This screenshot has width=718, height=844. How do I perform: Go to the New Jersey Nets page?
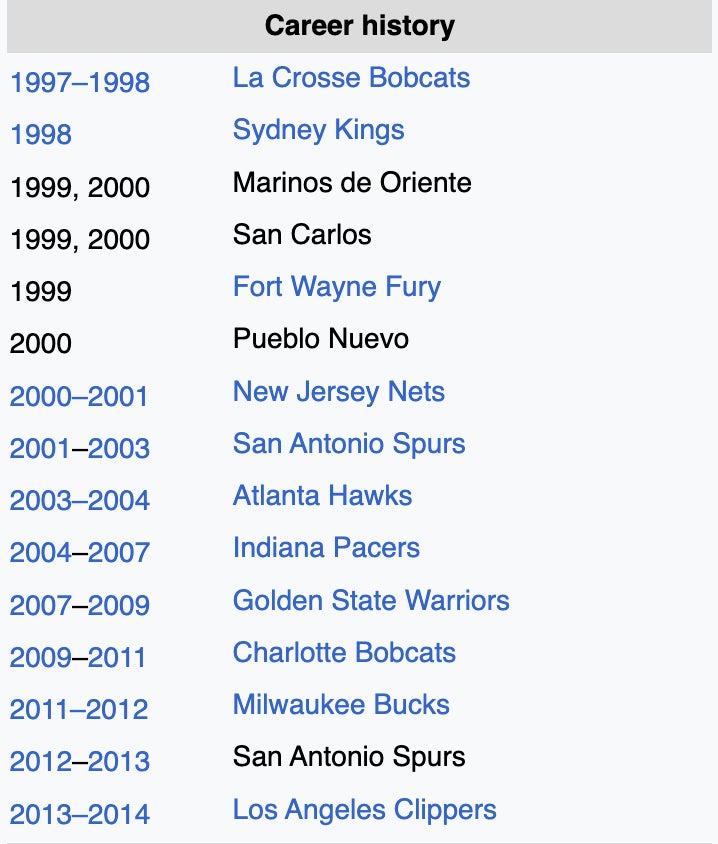[x=338, y=391]
